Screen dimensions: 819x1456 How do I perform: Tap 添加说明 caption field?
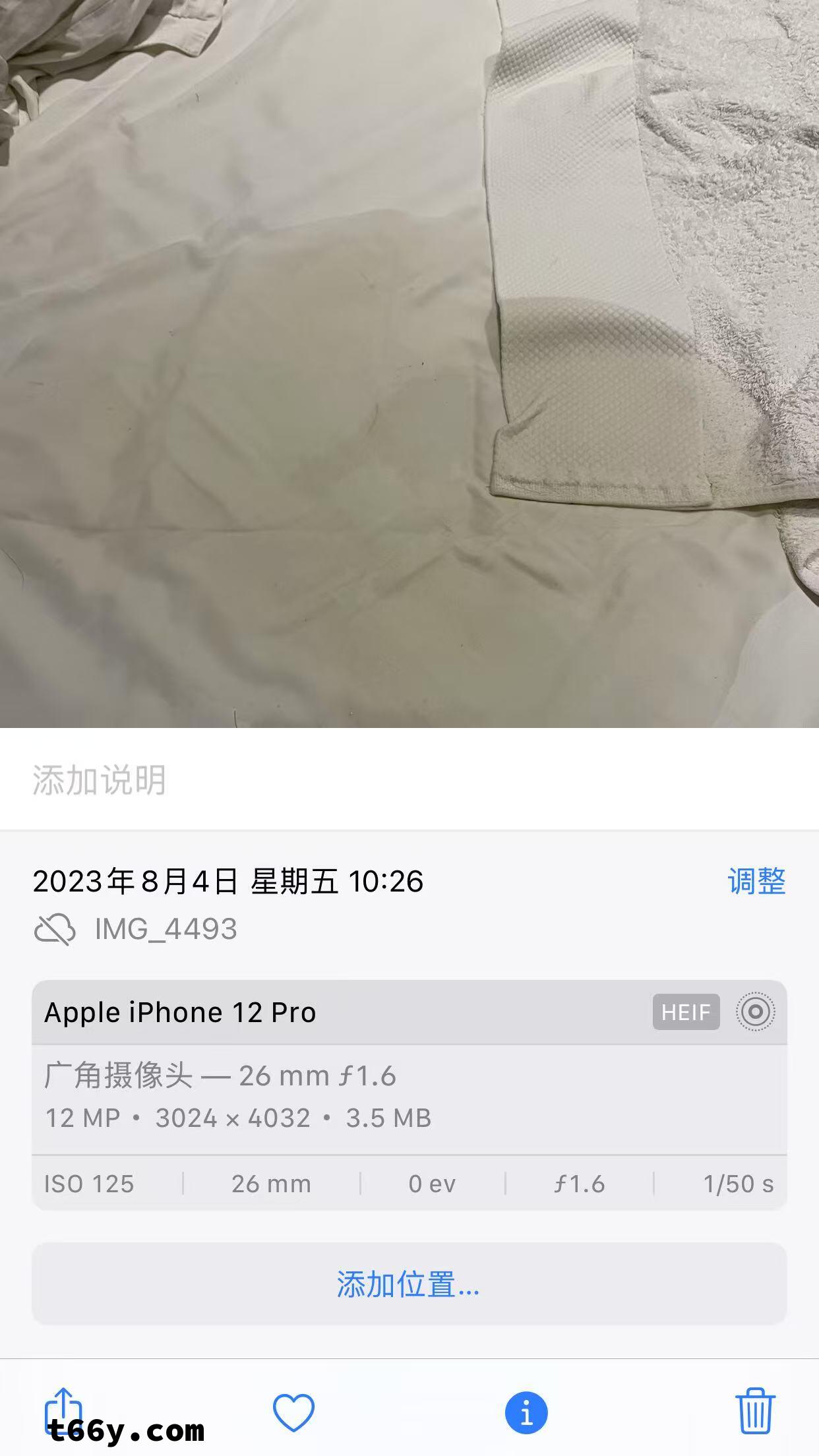click(99, 780)
